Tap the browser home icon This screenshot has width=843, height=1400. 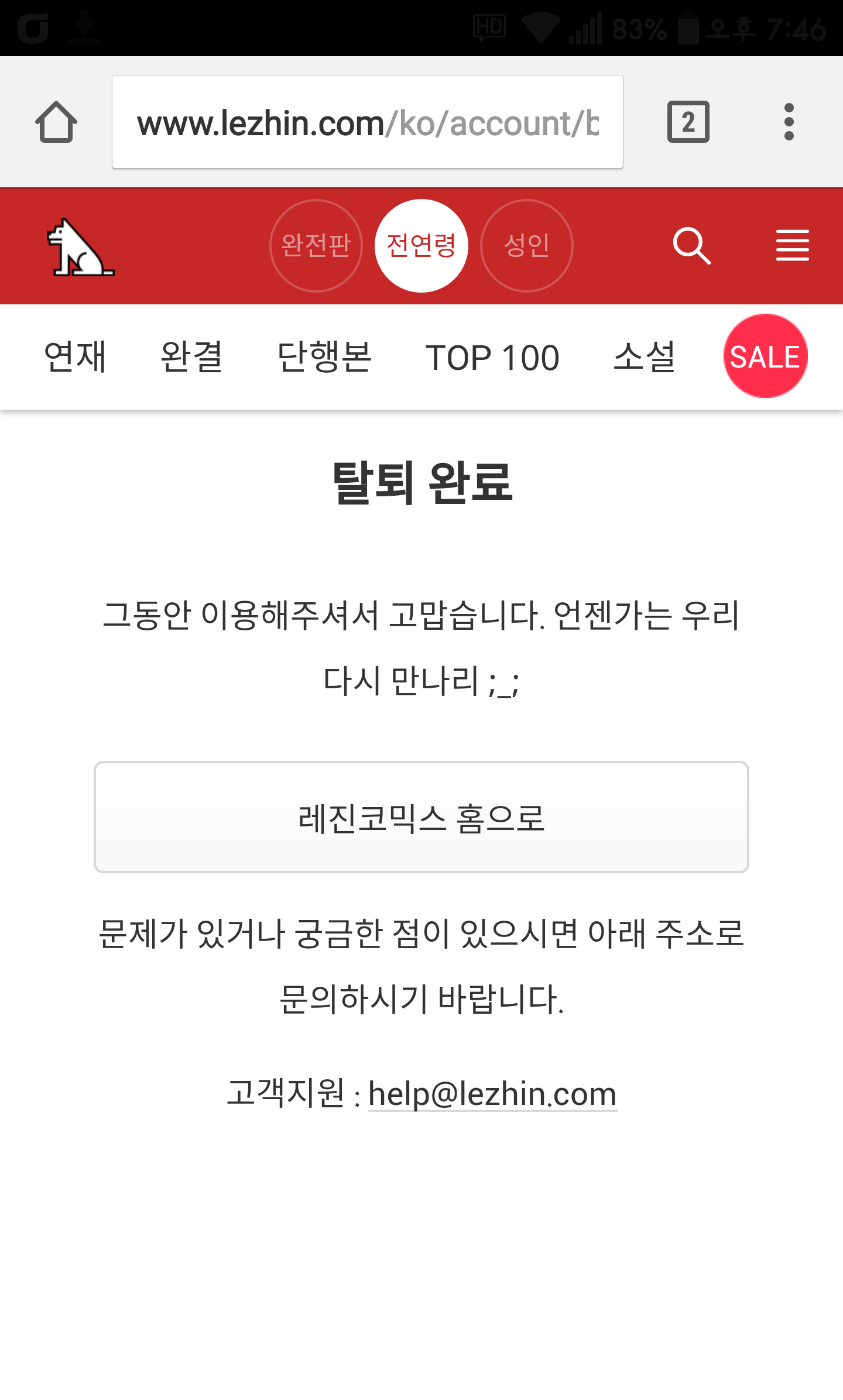click(56, 122)
